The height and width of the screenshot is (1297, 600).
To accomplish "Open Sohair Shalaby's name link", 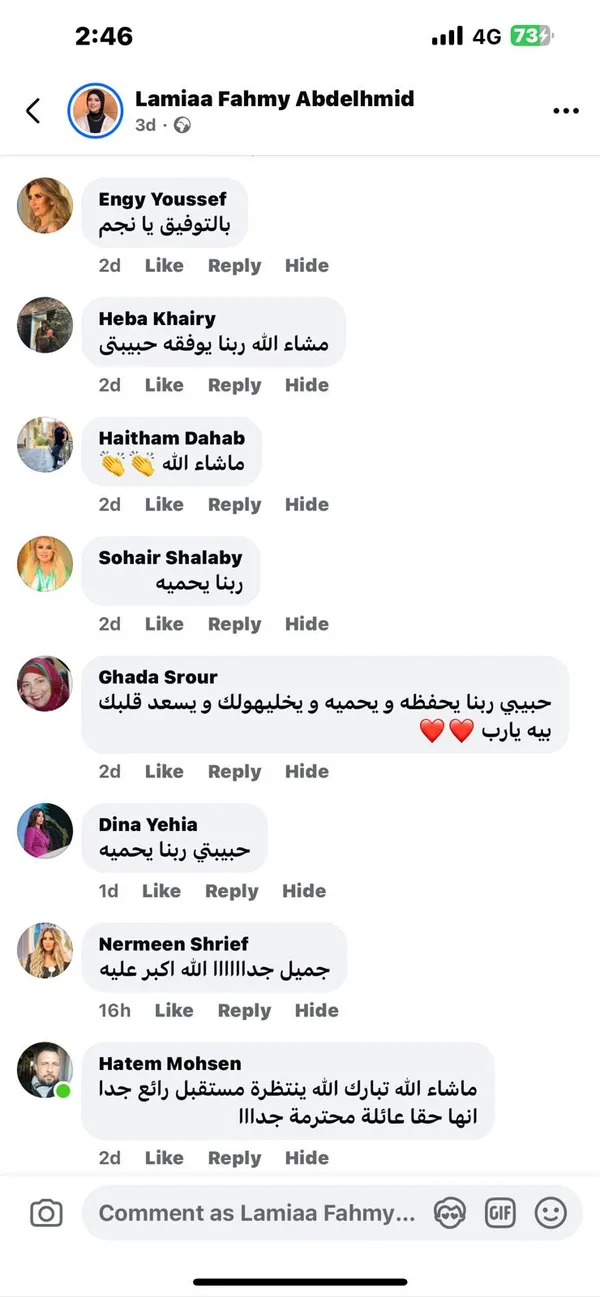I will click(x=170, y=558).
